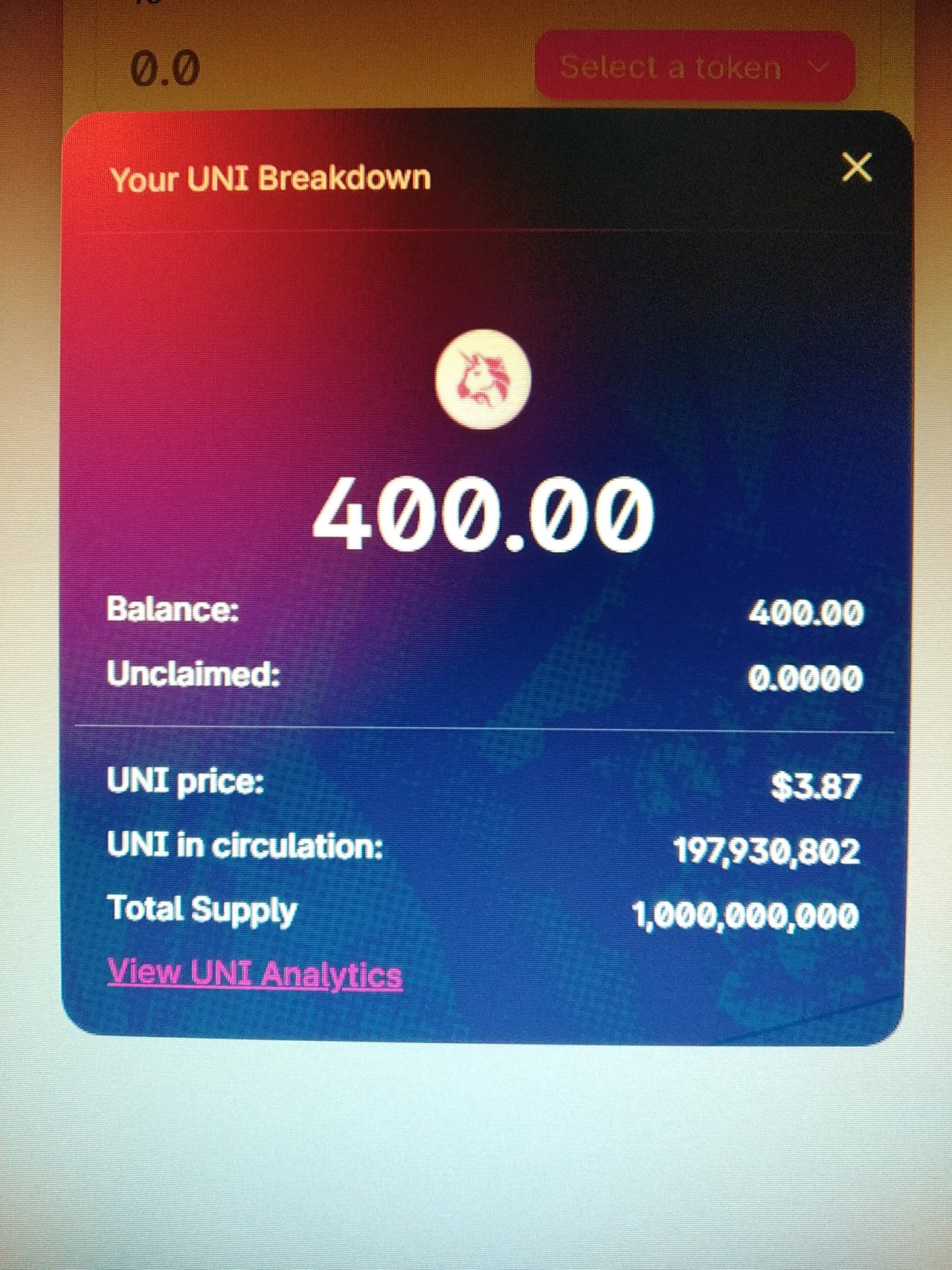
Task: Tap the 0.0 amount input field
Action: tap(165, 69)
